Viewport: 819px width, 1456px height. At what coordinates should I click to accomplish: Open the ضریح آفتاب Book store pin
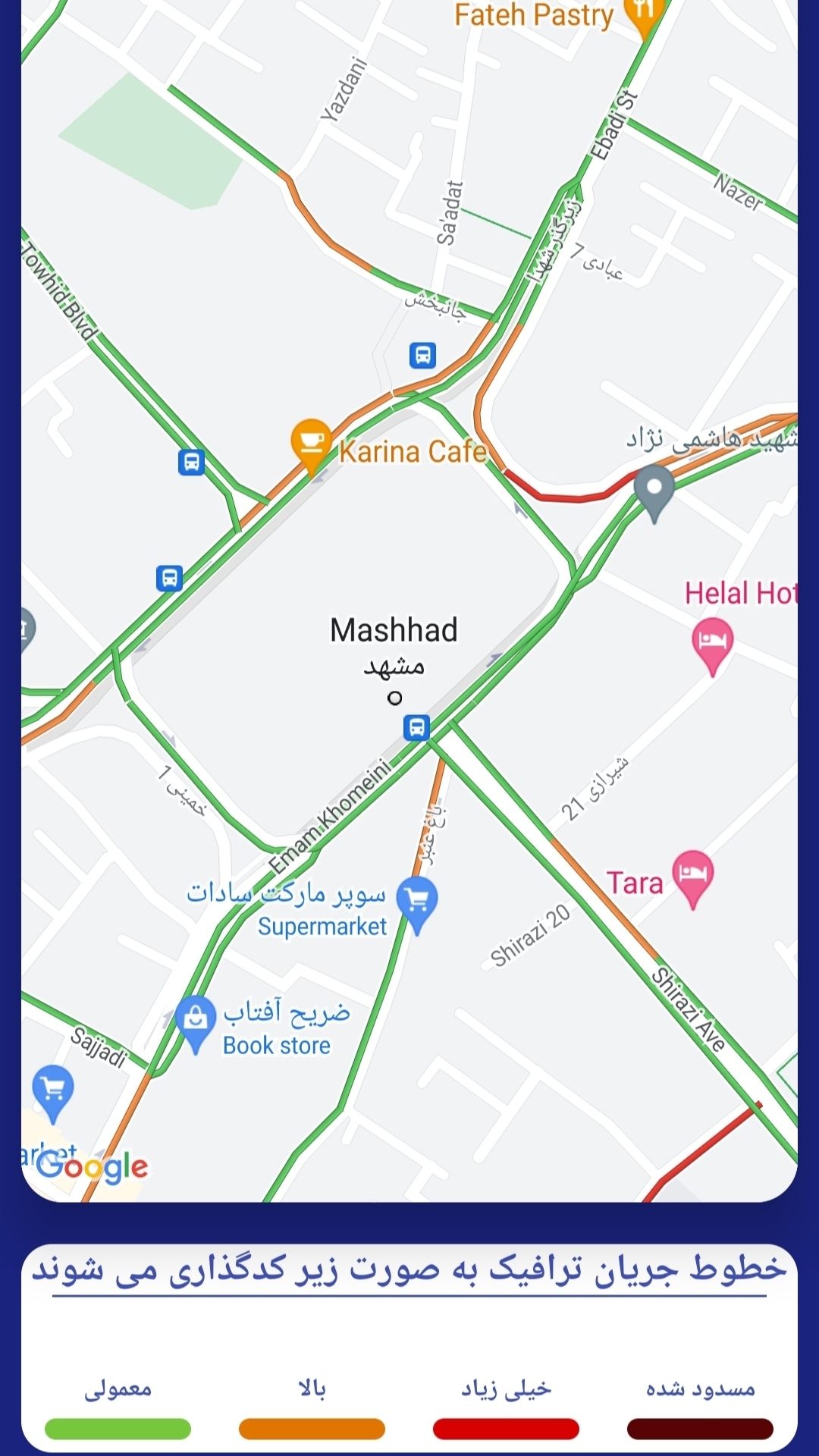coord(196,1018)
